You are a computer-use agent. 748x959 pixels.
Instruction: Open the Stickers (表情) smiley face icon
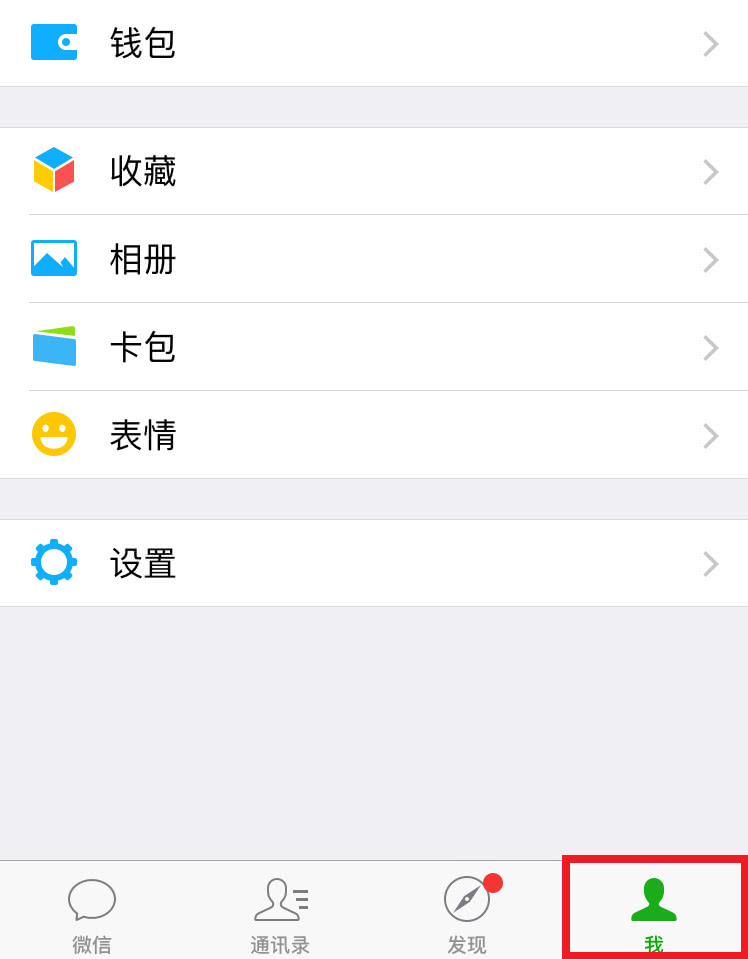pyautogui.click(x=54, y=435)
